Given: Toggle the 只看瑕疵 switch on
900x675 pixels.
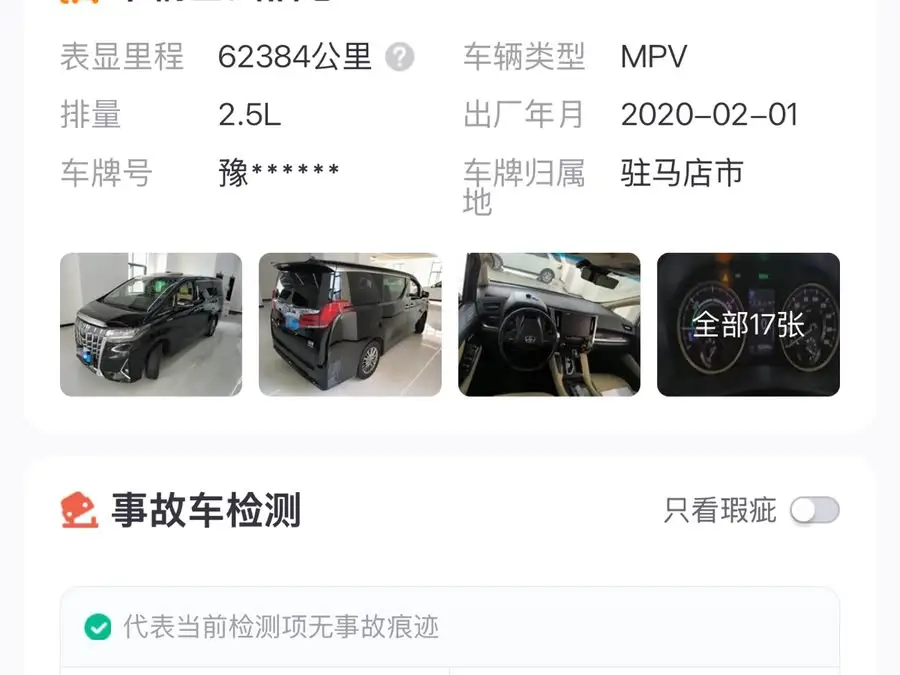Looking at the screenshot, I should (x=814, y=511).
